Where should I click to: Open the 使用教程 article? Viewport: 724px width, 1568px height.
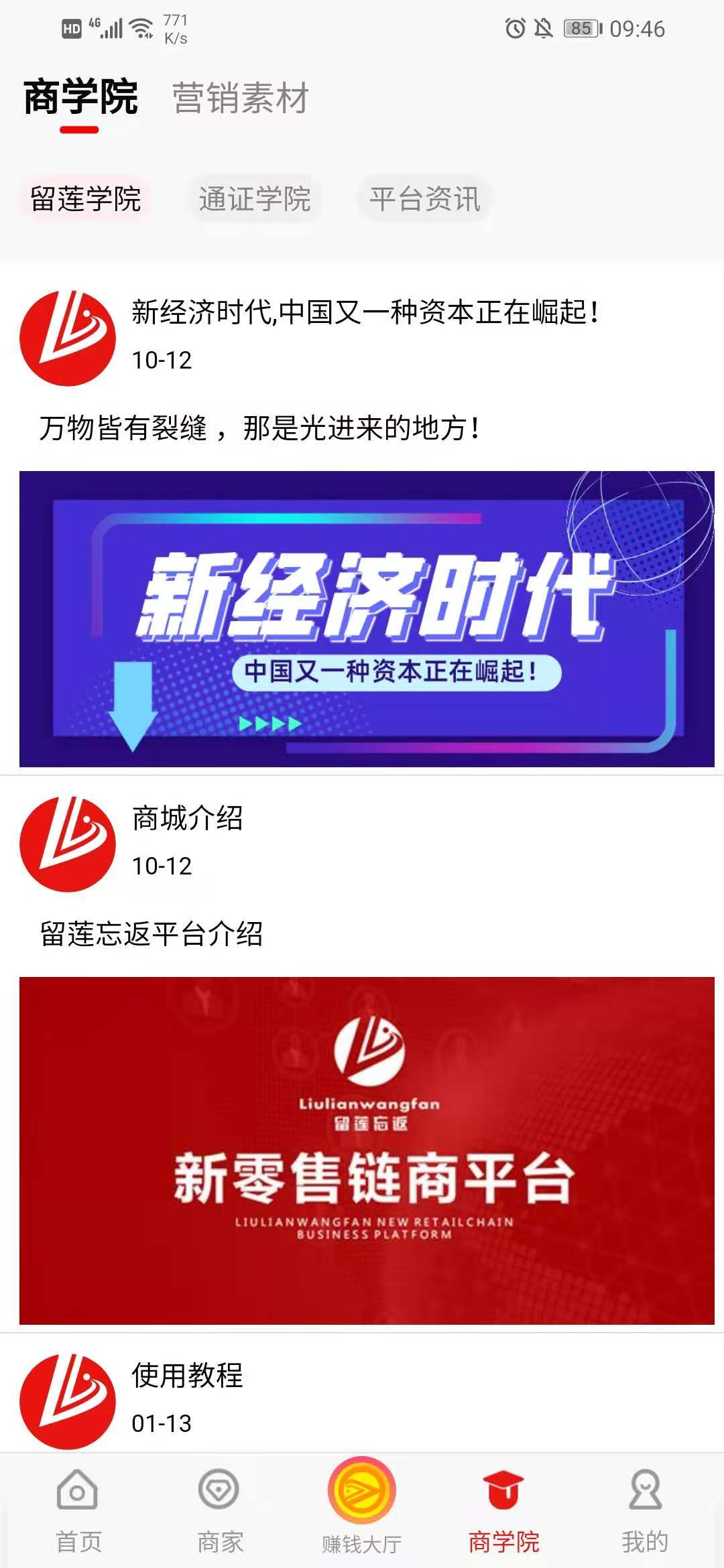pyautogui.click(x=188, y=1376)
